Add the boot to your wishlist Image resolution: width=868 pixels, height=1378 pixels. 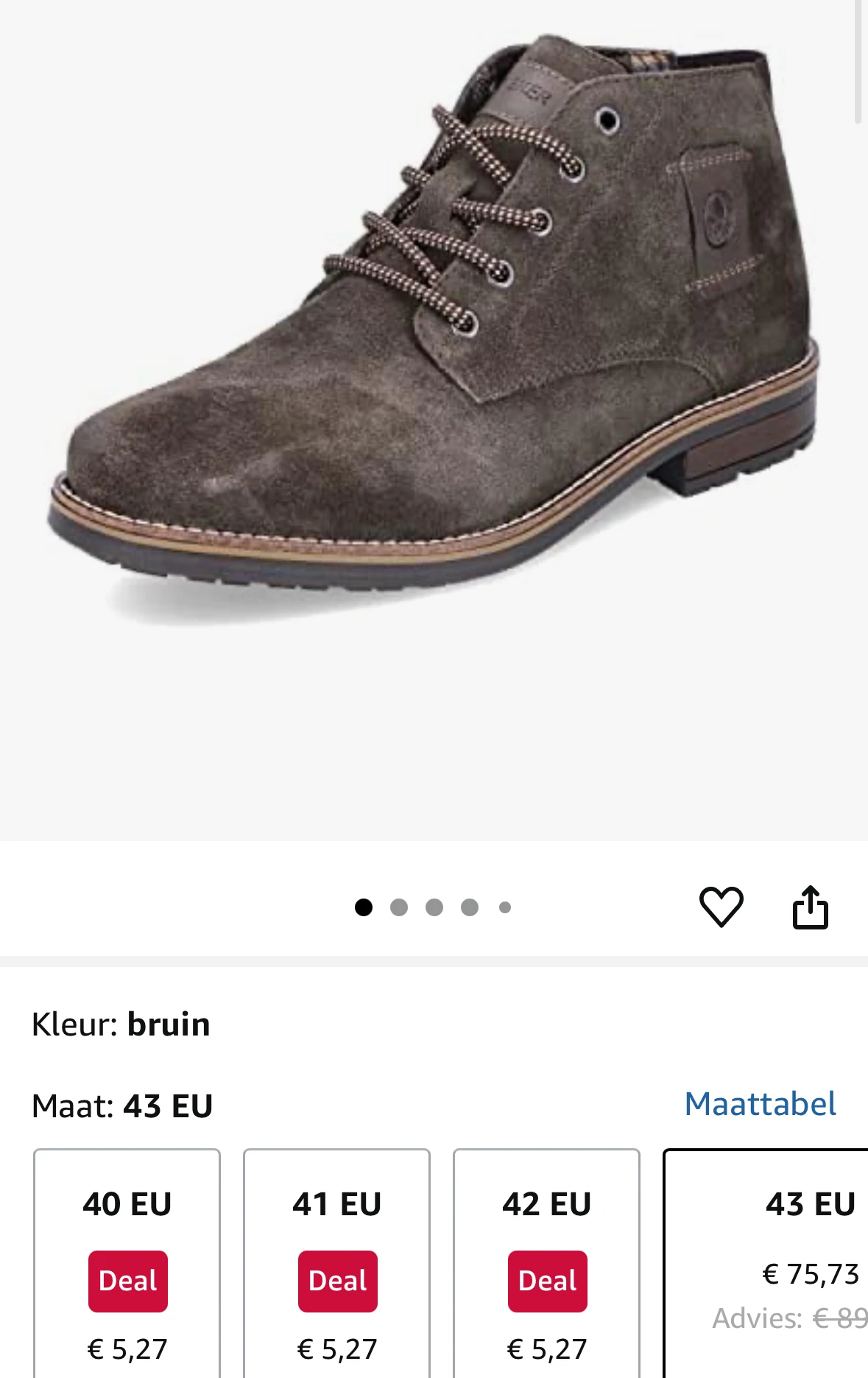tap(721, 907)
